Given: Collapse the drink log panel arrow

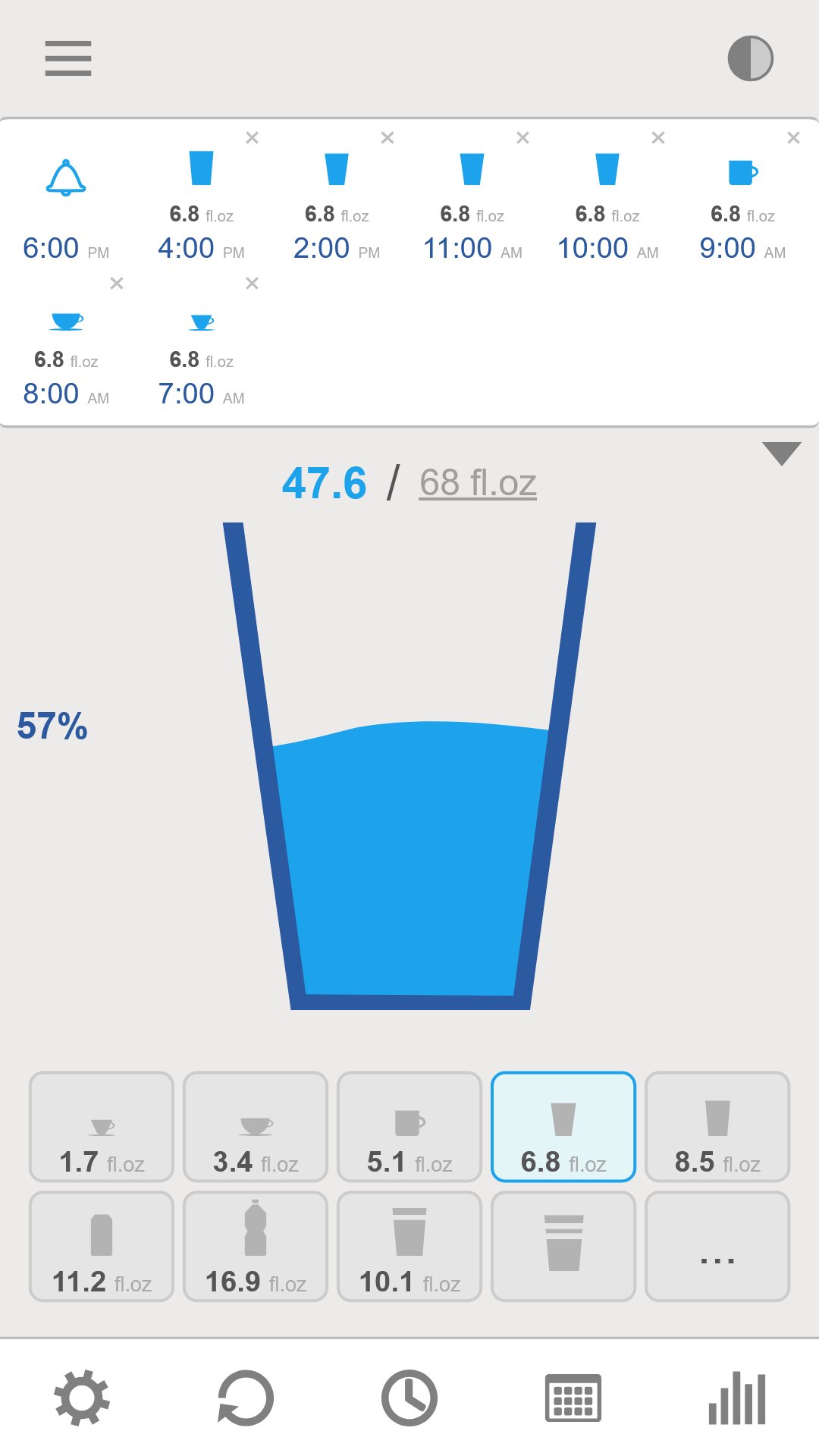Looking at the screenshot, I should (782, 453).
